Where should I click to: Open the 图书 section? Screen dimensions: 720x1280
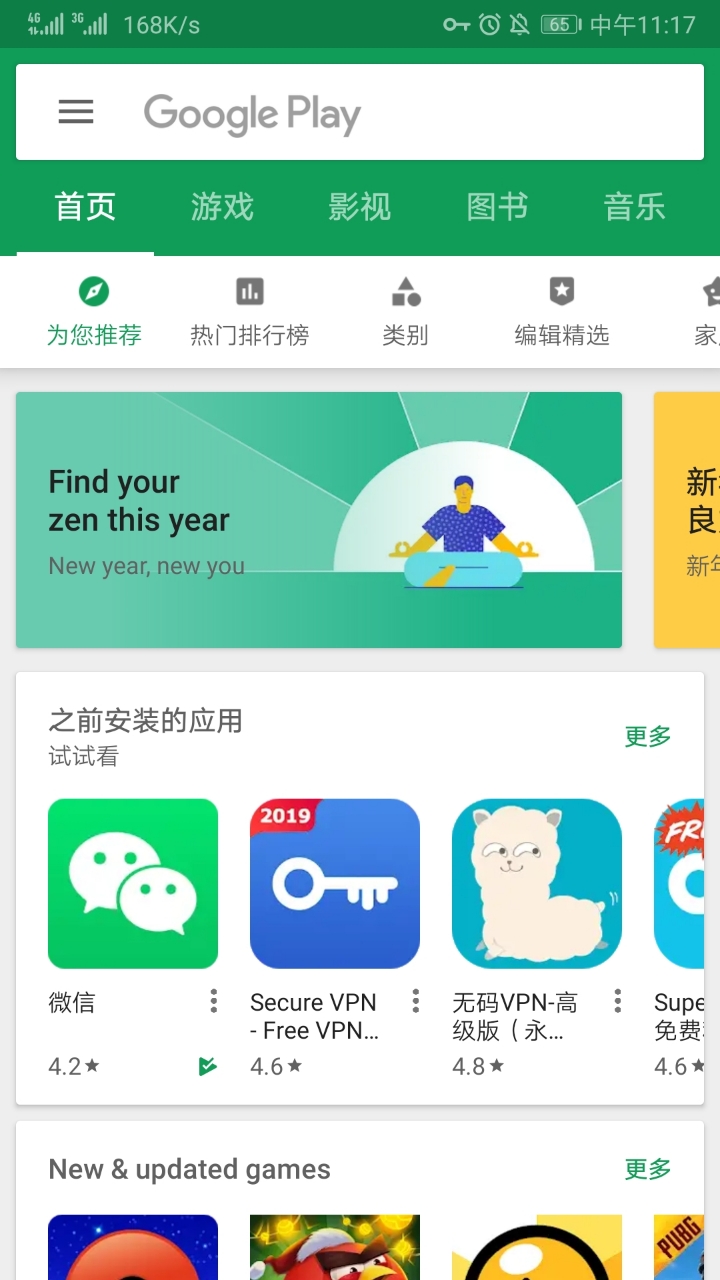coord(496,206)
